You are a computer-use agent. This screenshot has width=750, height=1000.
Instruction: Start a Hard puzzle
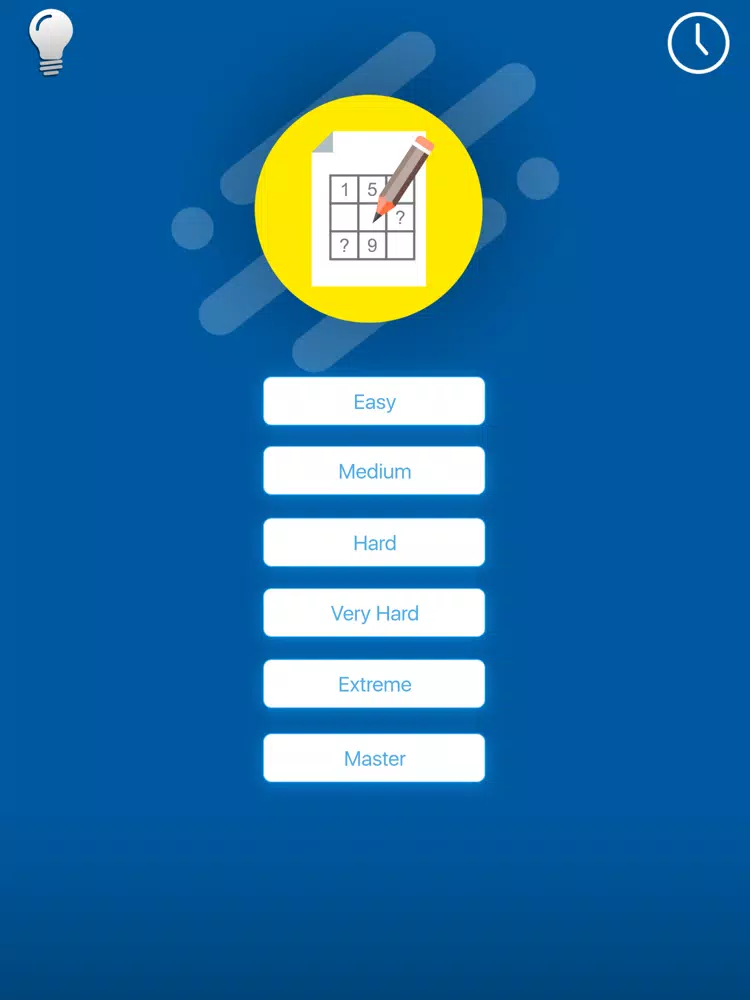click(374, 542)
